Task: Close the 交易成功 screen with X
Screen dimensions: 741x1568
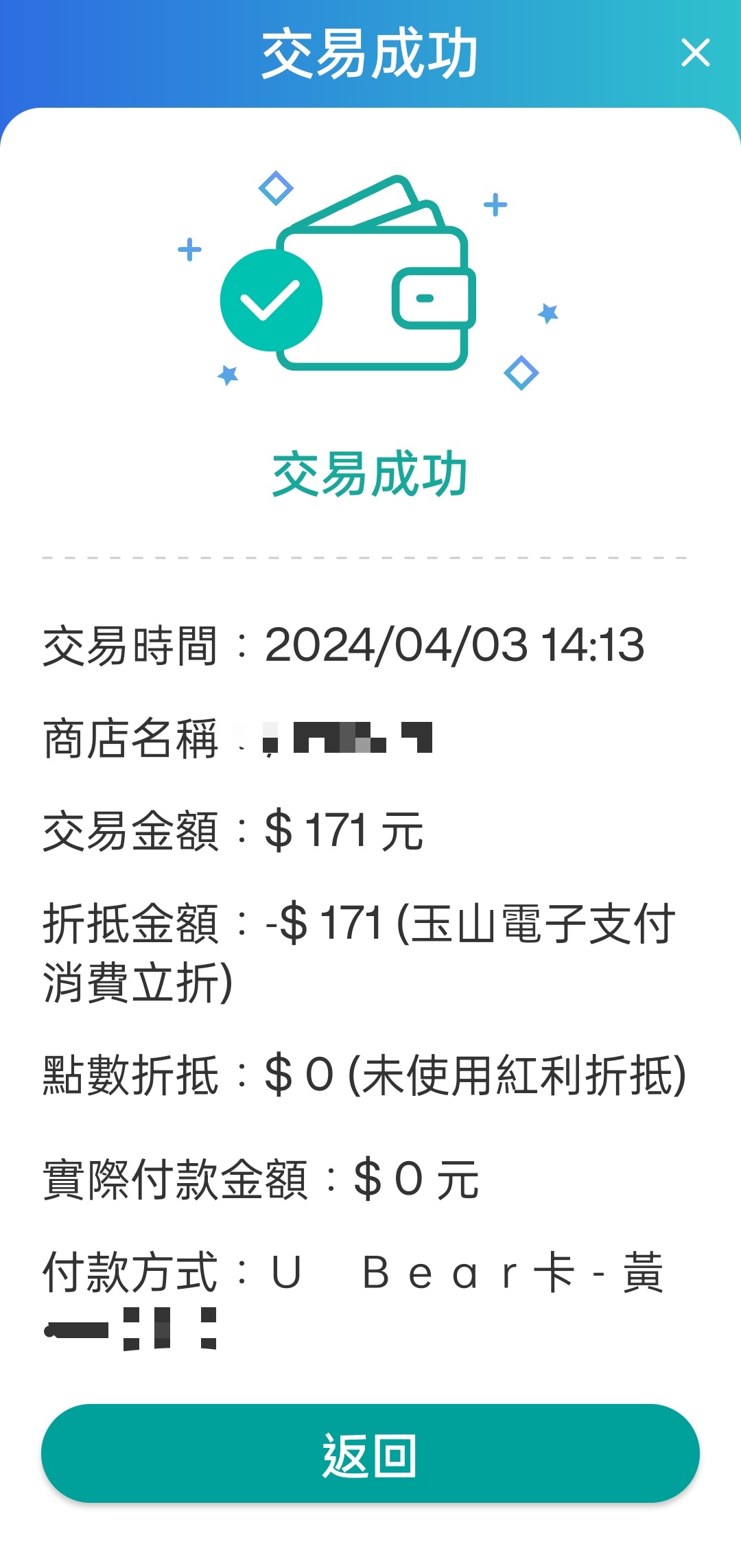Action: pos(695,53)
